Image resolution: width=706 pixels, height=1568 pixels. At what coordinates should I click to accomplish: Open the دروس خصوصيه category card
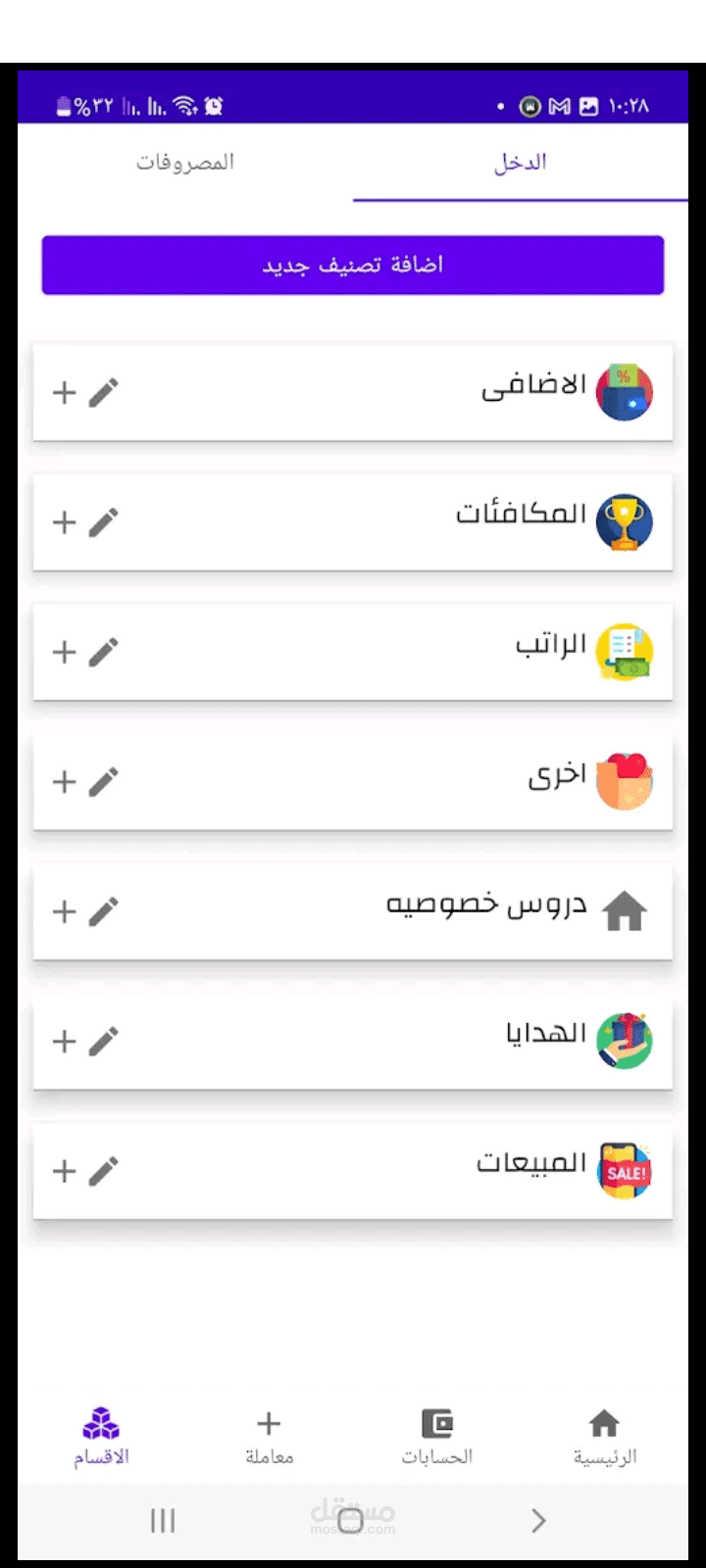tap(353, 911)
